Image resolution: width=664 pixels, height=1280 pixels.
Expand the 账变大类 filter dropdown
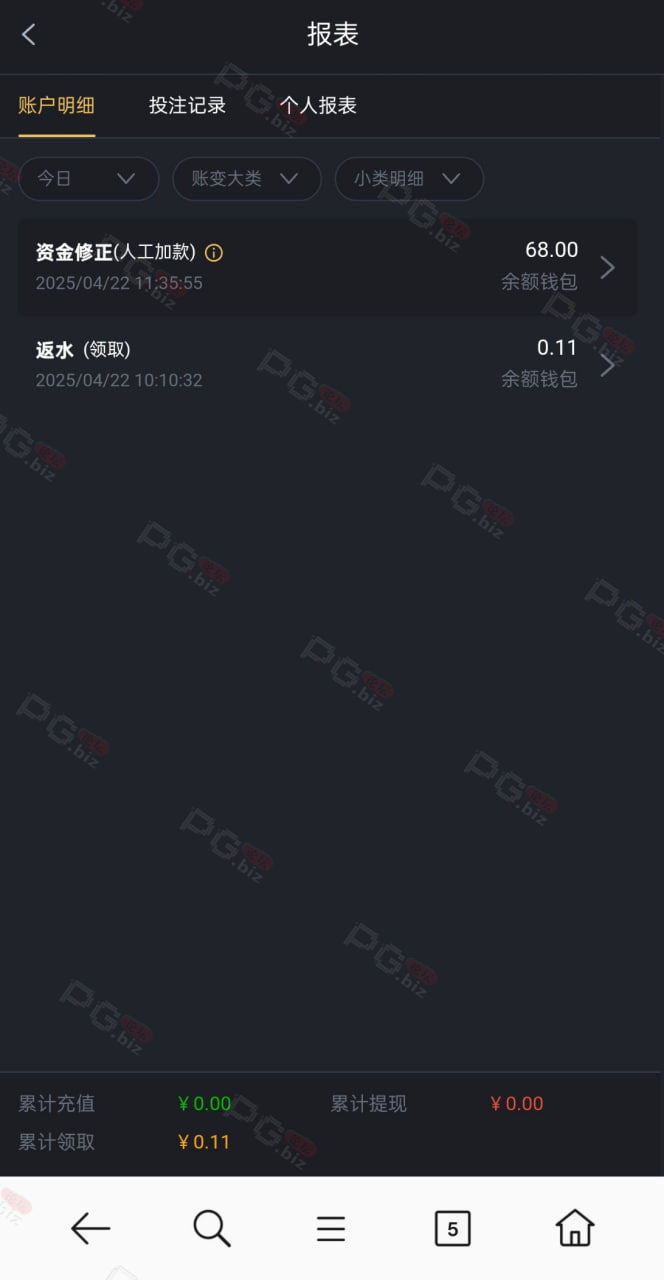point(246,179)
